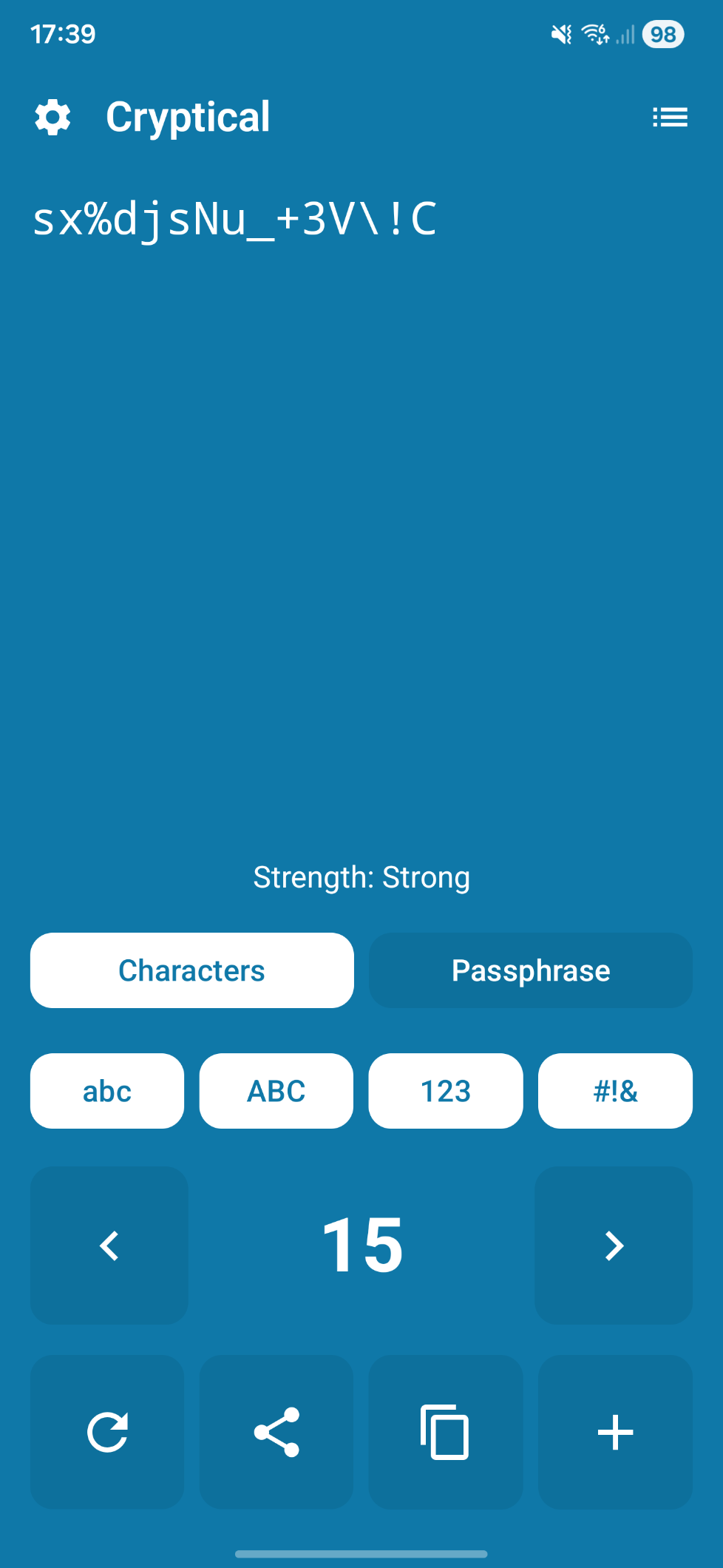Toggle lowercase abc letters
723x1568 pixels.
107,1091
